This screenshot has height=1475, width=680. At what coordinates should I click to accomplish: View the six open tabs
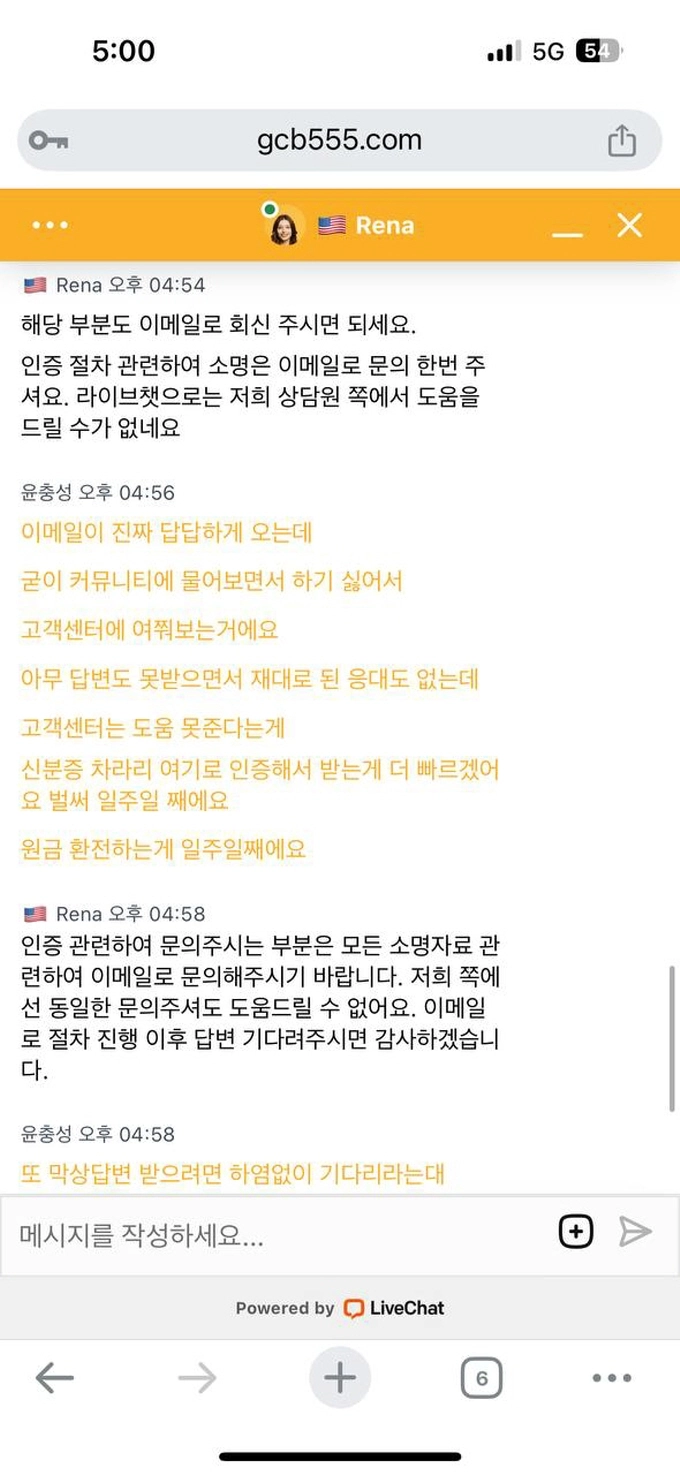(x=481, y=1379)
